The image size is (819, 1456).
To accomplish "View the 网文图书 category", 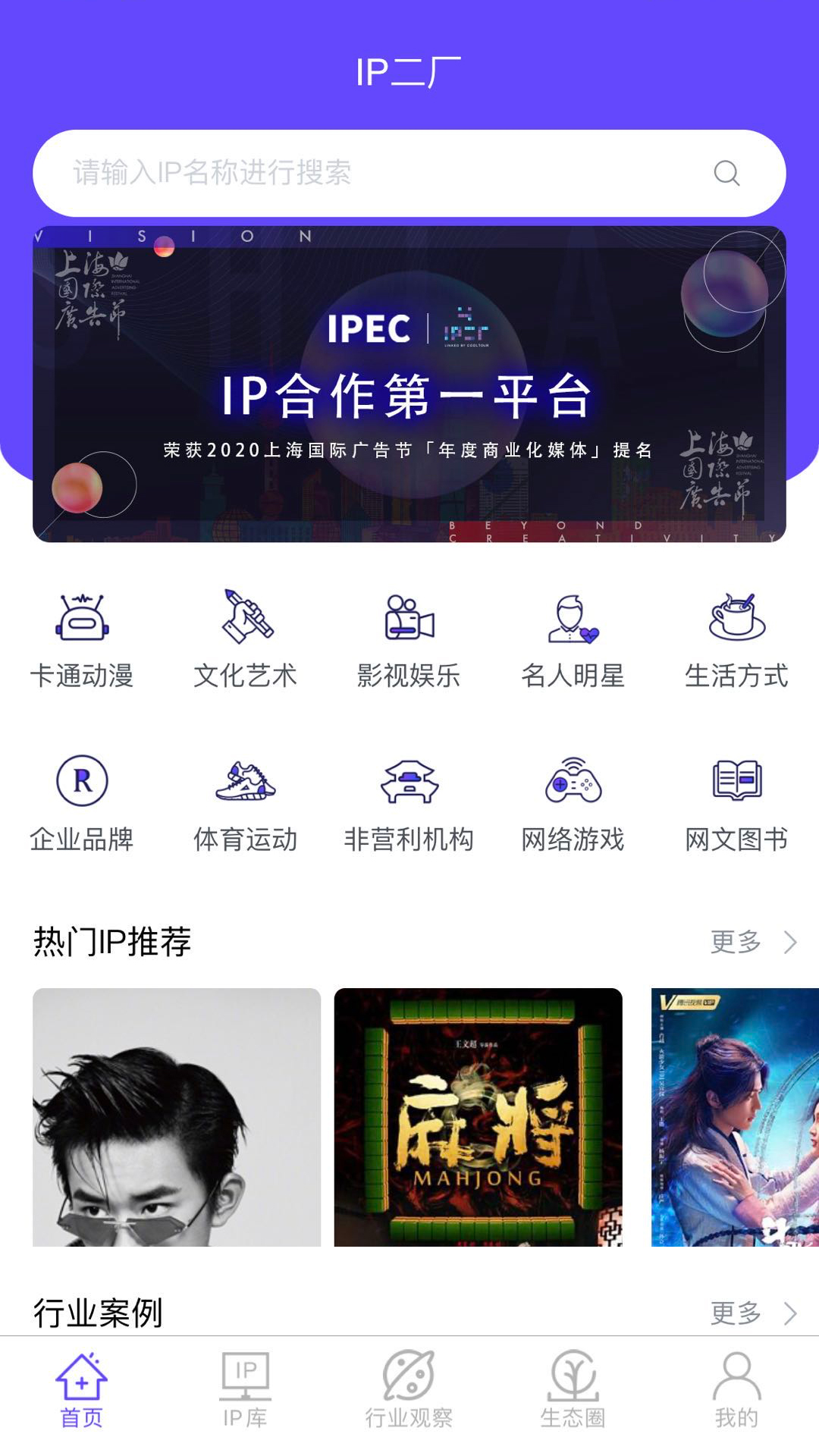I will point(737,804).
